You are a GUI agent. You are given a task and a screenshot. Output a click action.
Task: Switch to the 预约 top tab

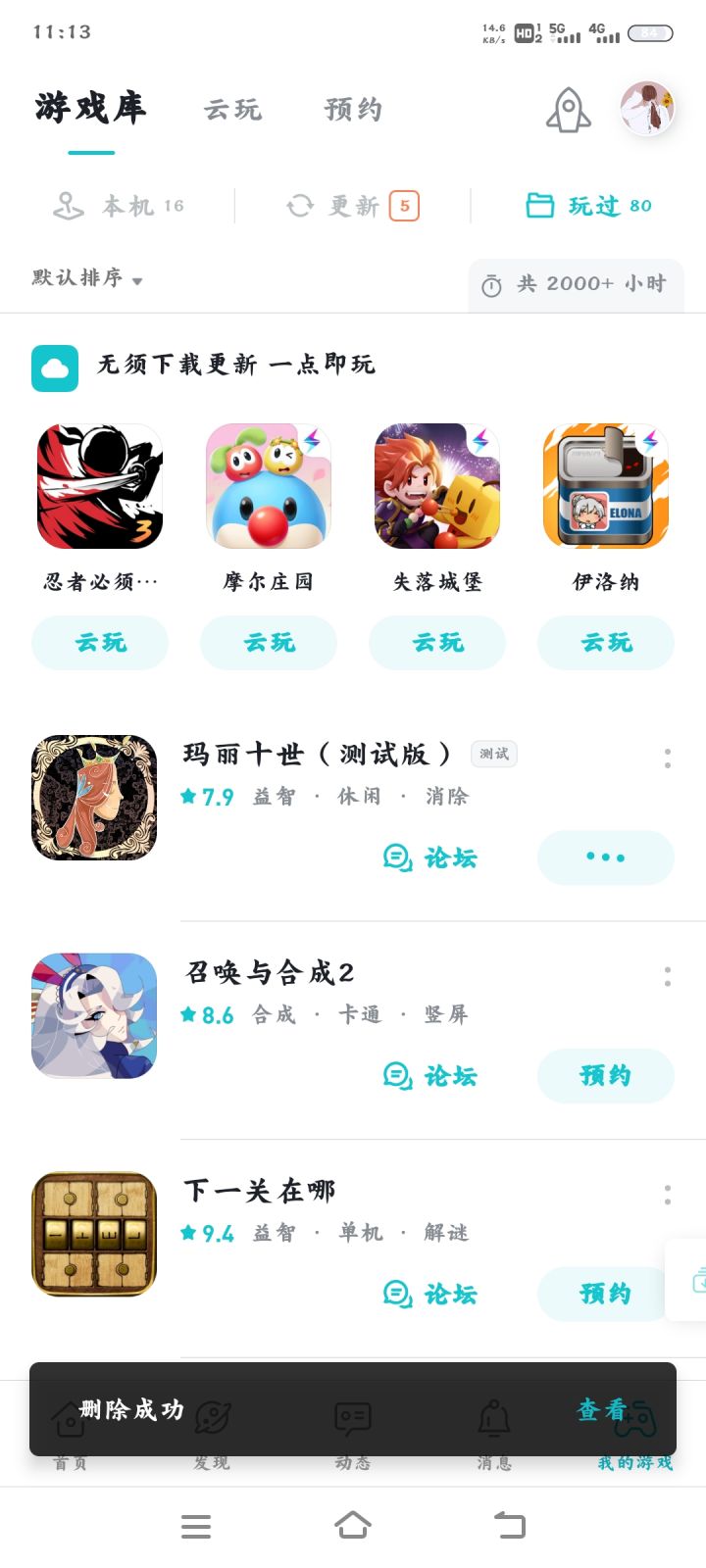tap(353, 110)
